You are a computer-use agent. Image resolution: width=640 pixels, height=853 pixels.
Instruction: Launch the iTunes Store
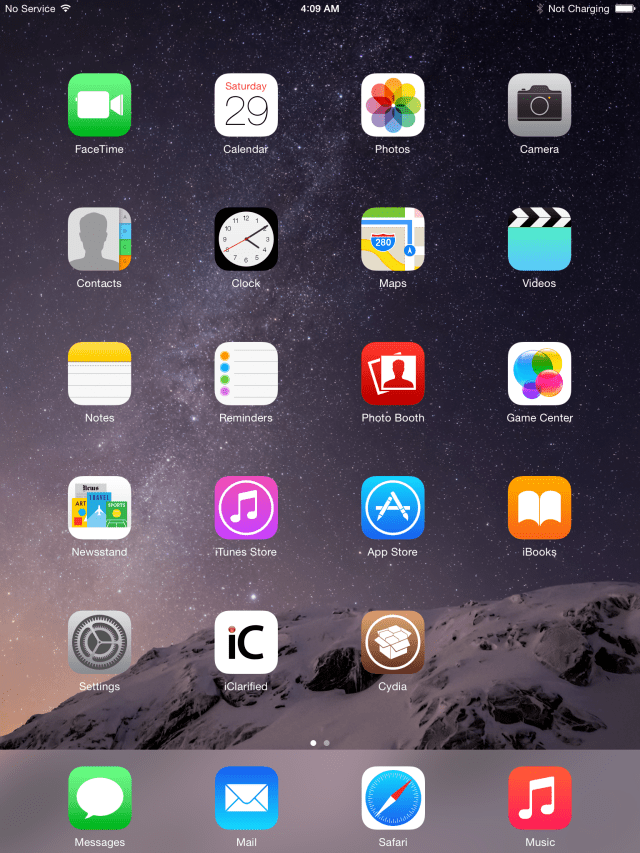246,507
